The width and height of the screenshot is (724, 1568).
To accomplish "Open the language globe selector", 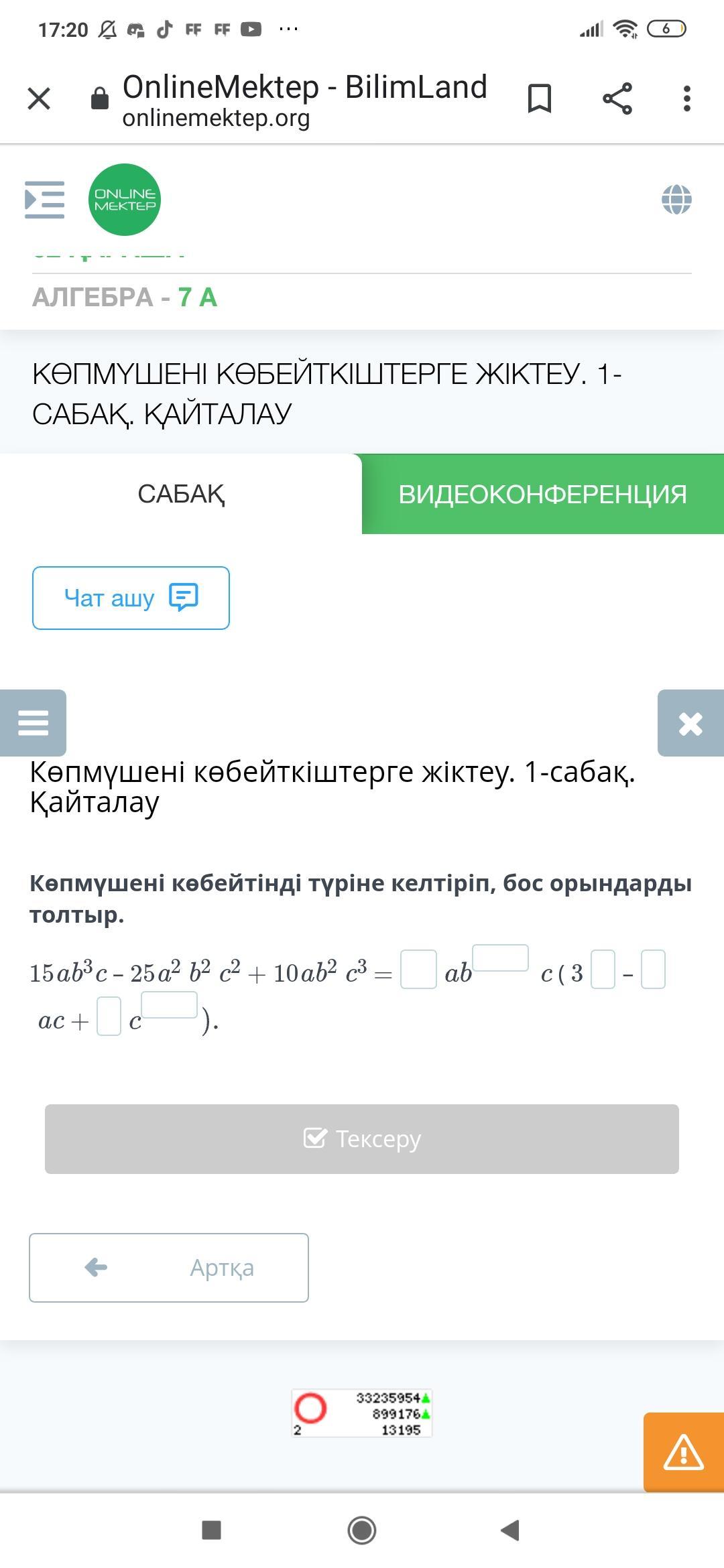I will point(676,200).
